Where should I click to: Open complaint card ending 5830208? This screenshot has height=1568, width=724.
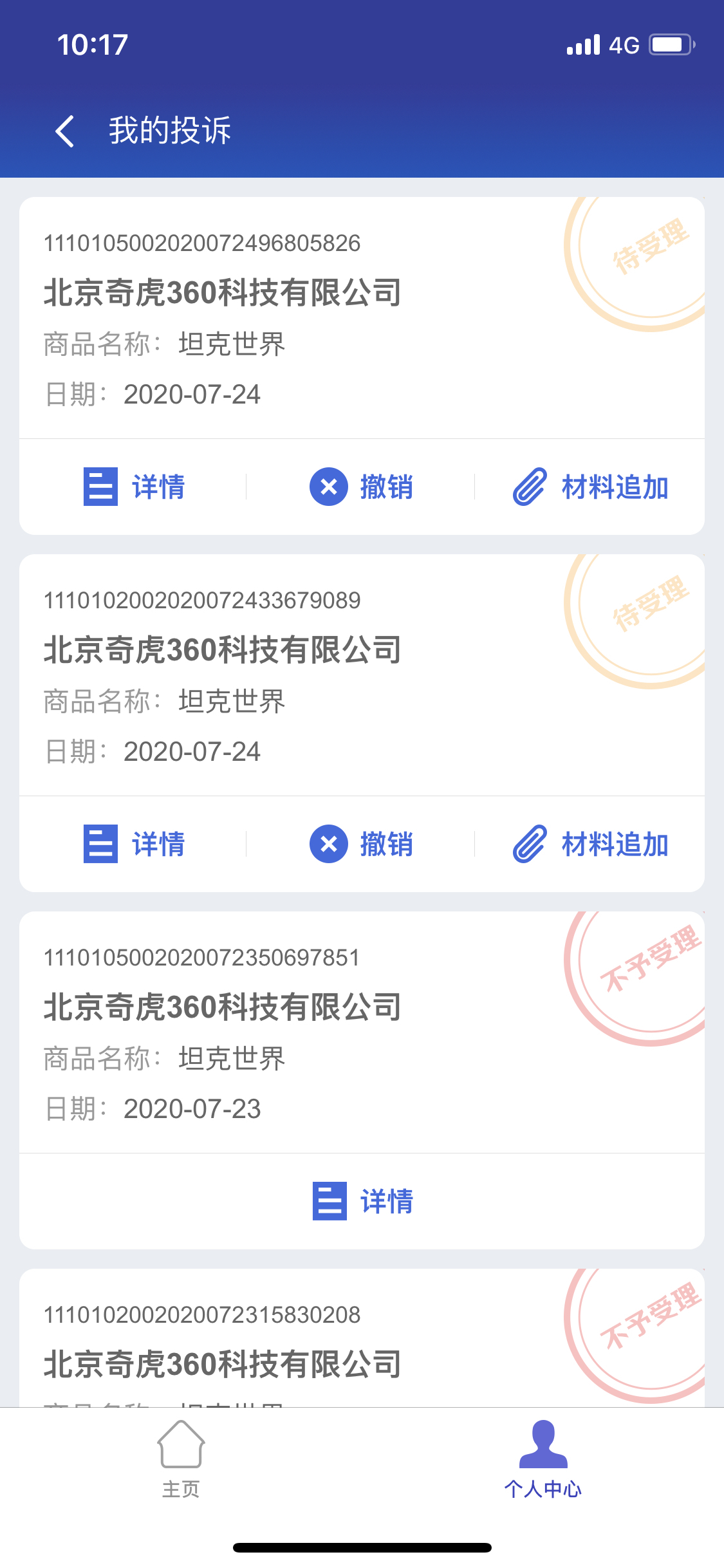pos(362,1338)
